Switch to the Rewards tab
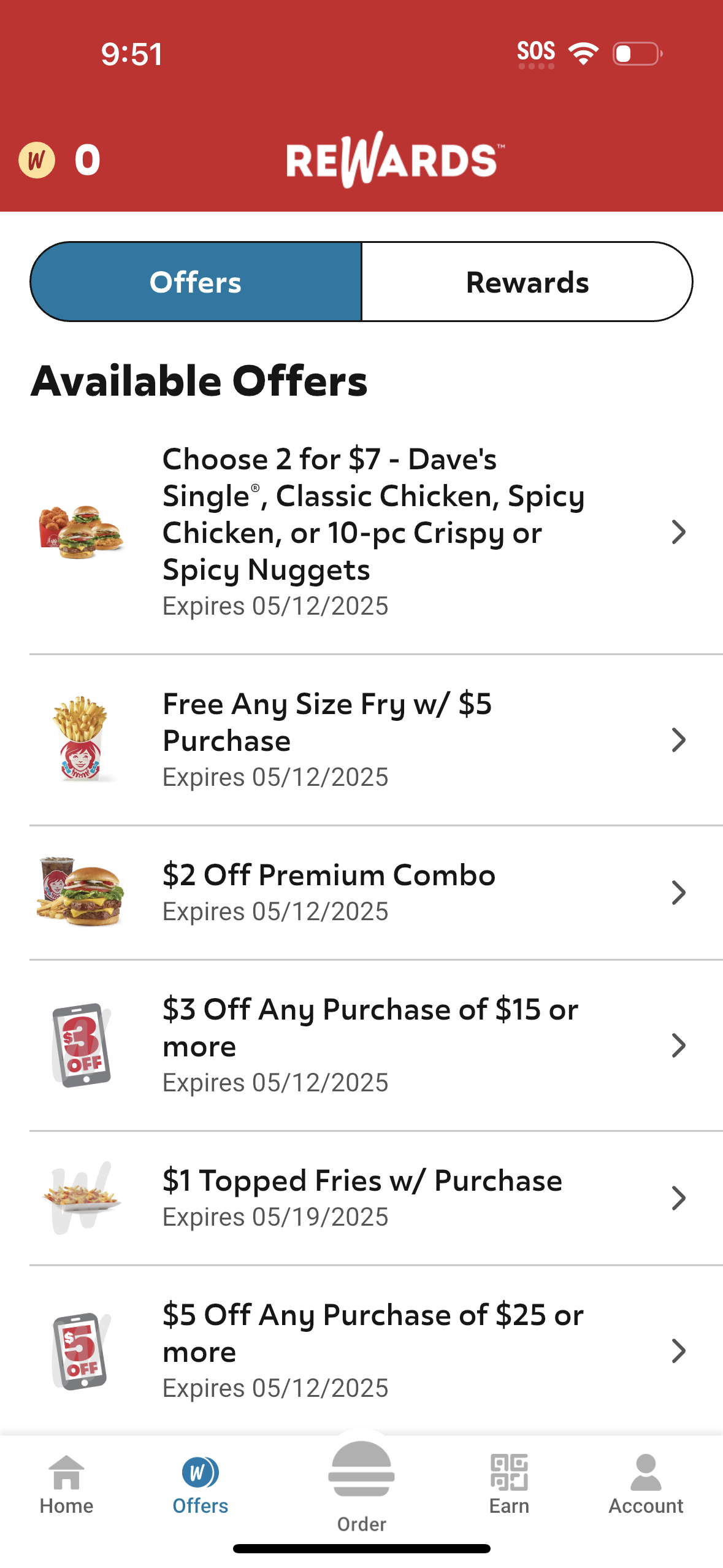The height and width of the screenshot is (1568, 723). click(x=527, y=281)
